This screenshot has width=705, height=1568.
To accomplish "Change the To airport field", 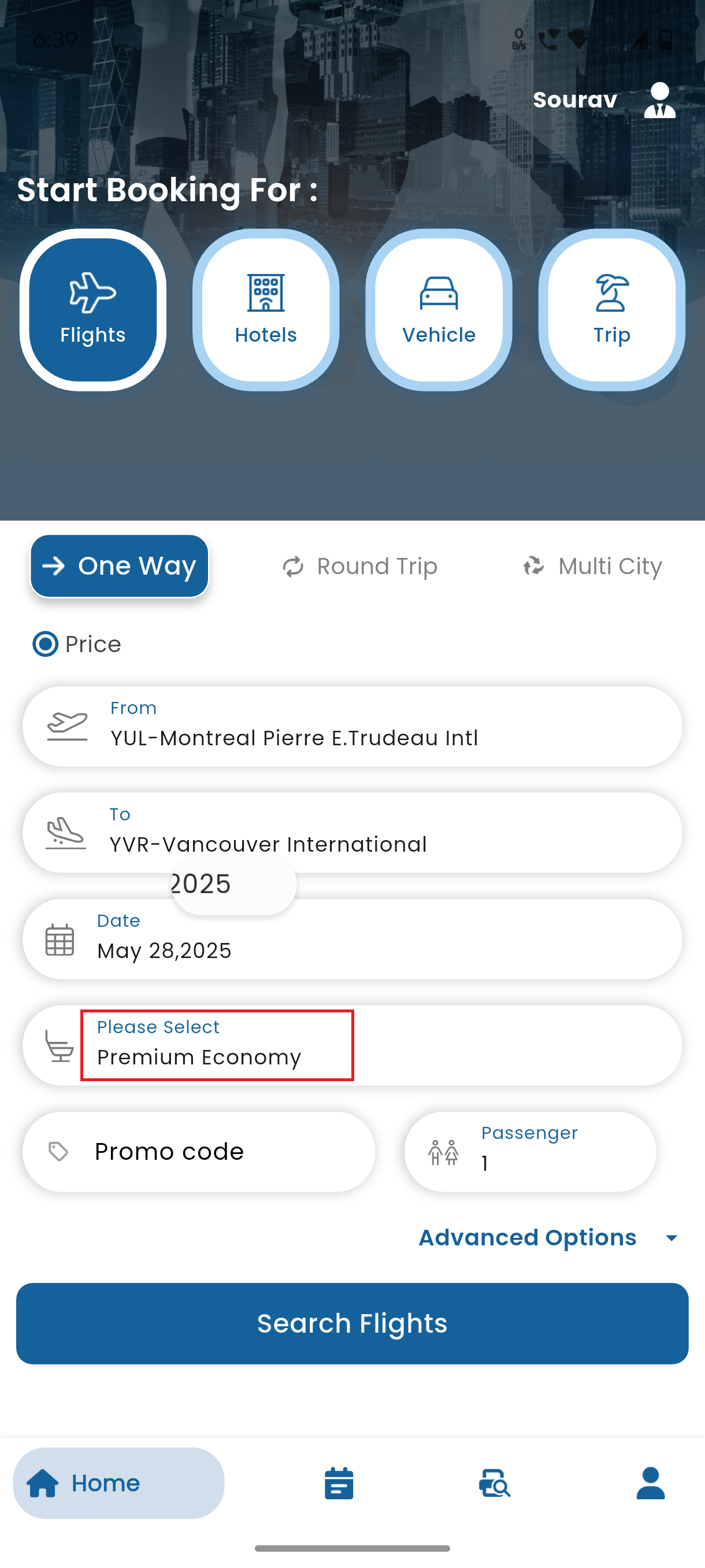I will coord(352,833).
